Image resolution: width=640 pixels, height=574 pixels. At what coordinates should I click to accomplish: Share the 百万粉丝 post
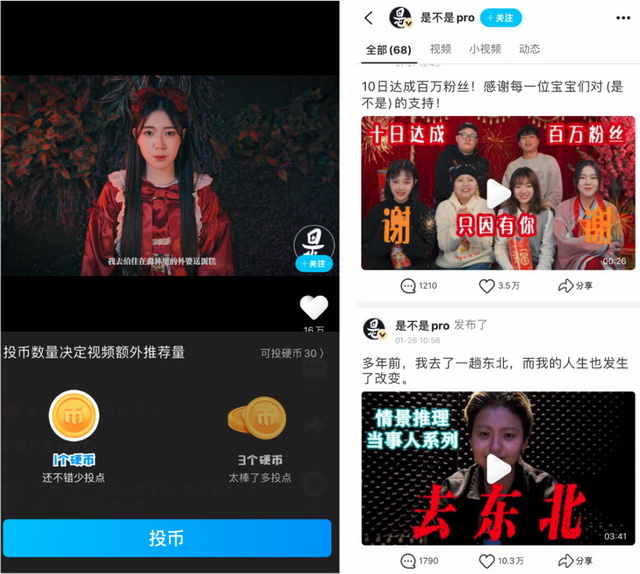[575, 286]
